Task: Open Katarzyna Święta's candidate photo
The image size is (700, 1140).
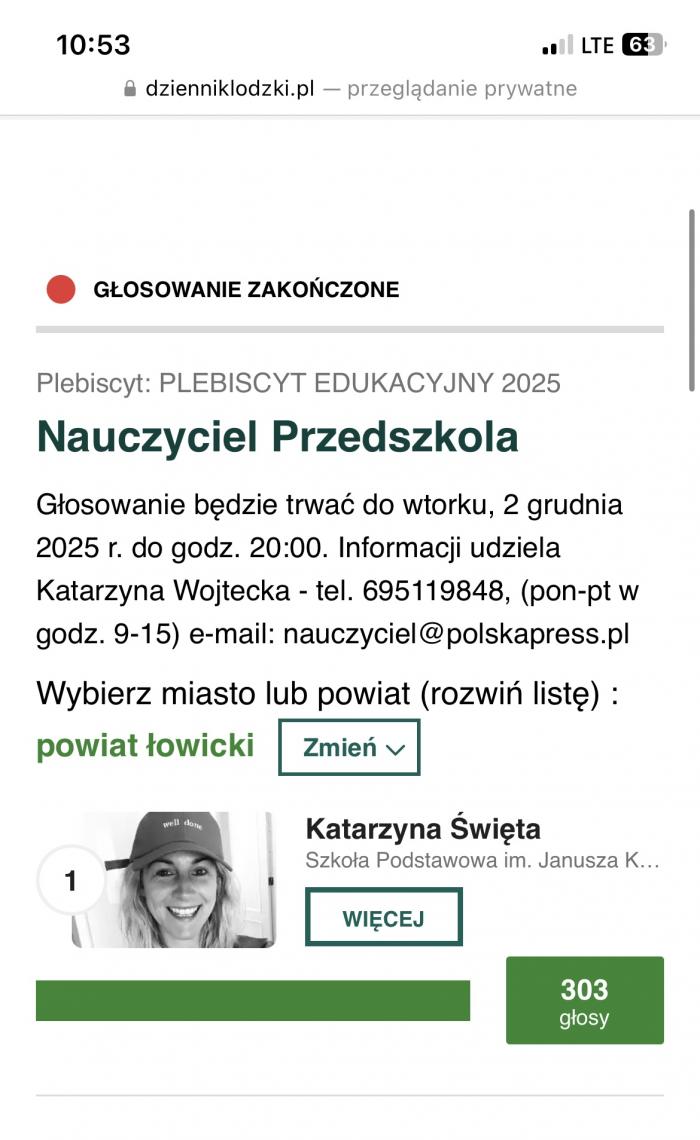Action: 174,880
